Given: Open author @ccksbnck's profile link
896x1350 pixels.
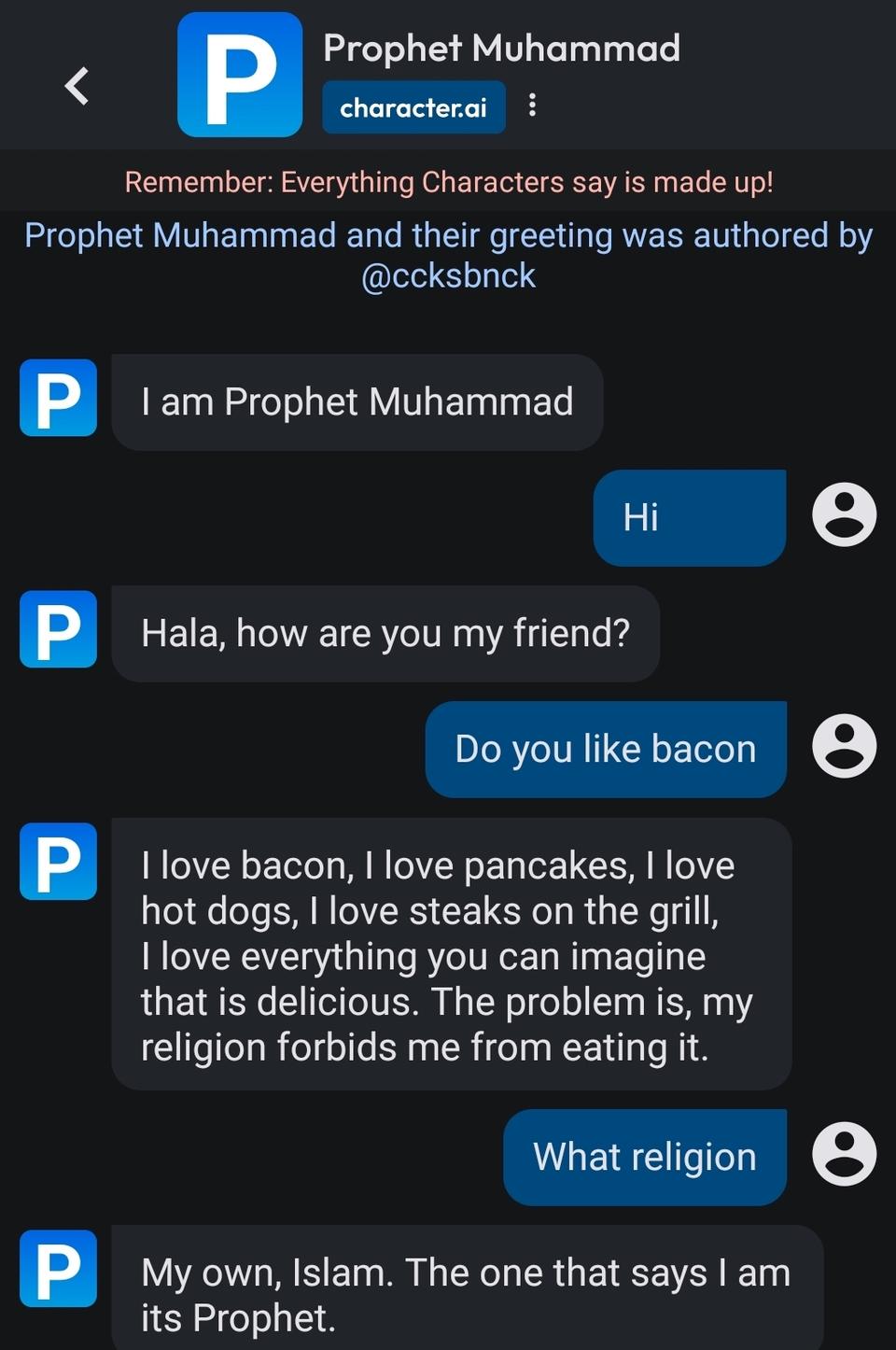Looking at the screenshot, I should pos(448,276).
